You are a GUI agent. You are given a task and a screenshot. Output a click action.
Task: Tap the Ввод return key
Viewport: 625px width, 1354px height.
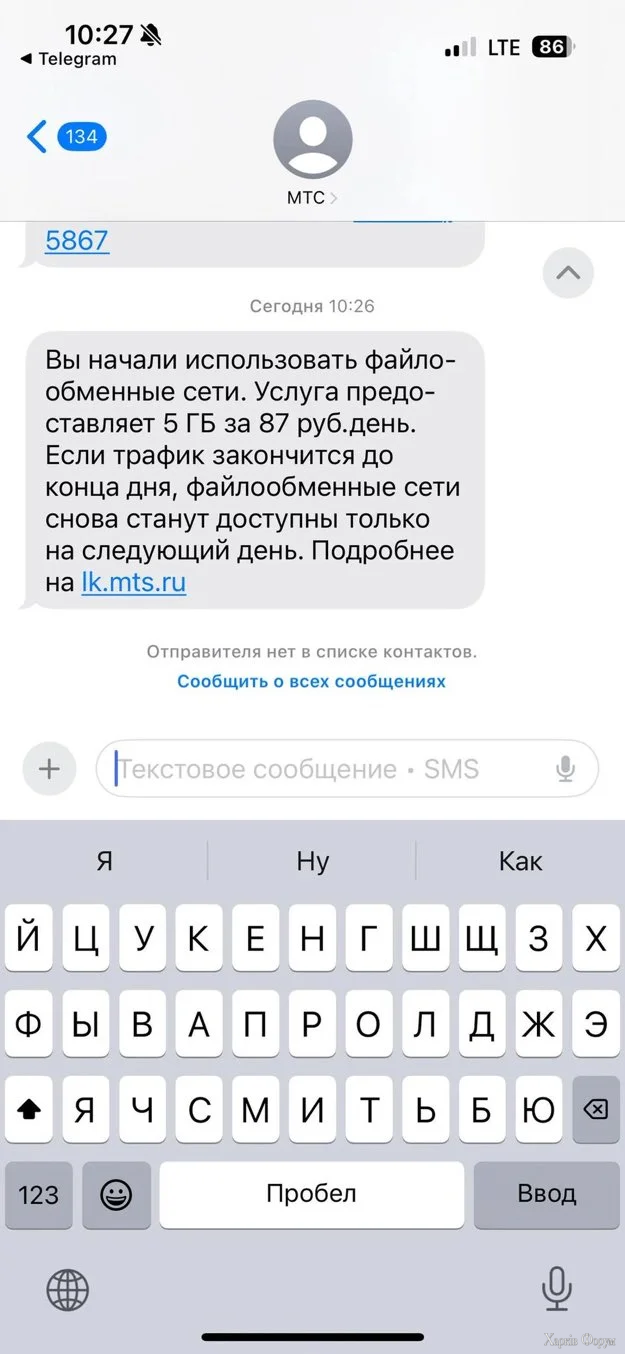546,1194
